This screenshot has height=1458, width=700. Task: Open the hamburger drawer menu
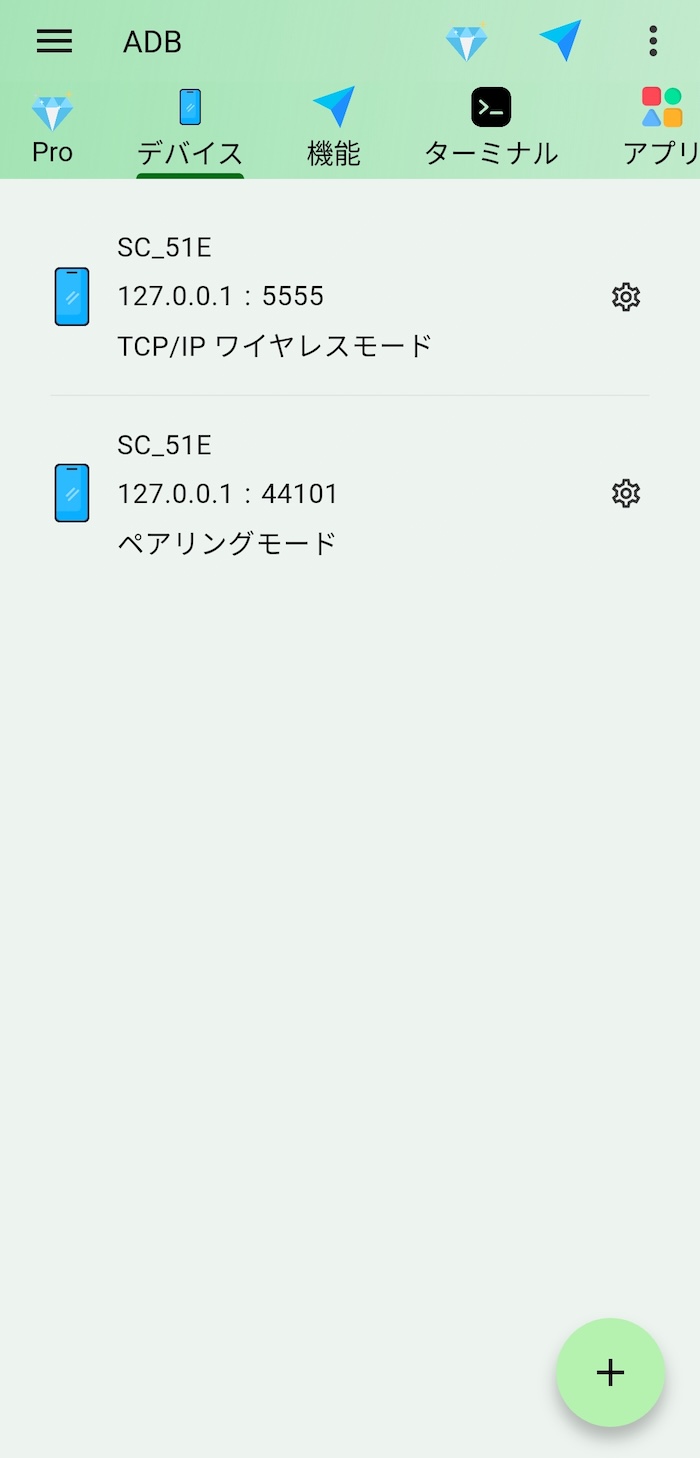coord(54,41)
